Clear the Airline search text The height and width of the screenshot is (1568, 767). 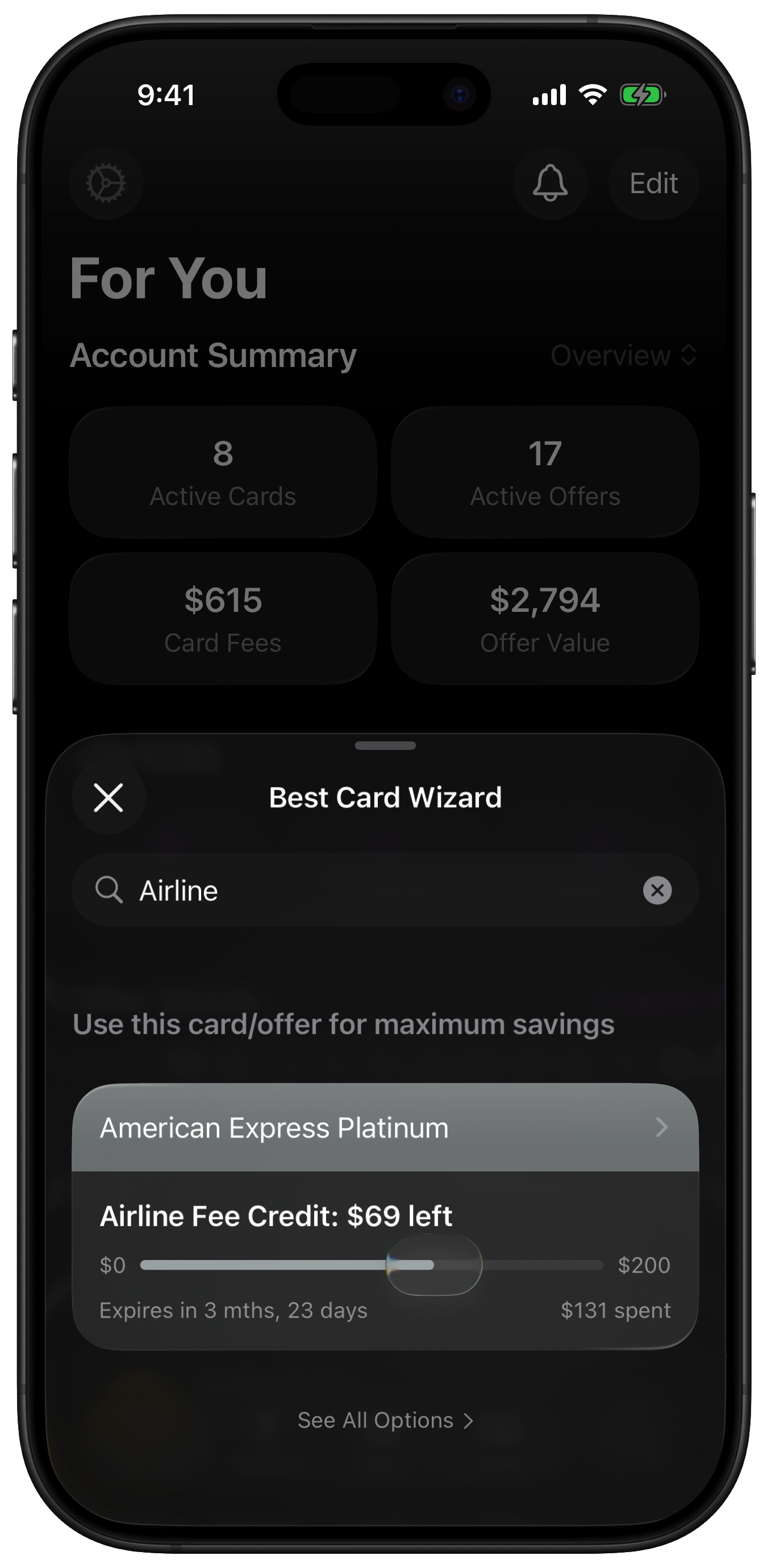657,891
